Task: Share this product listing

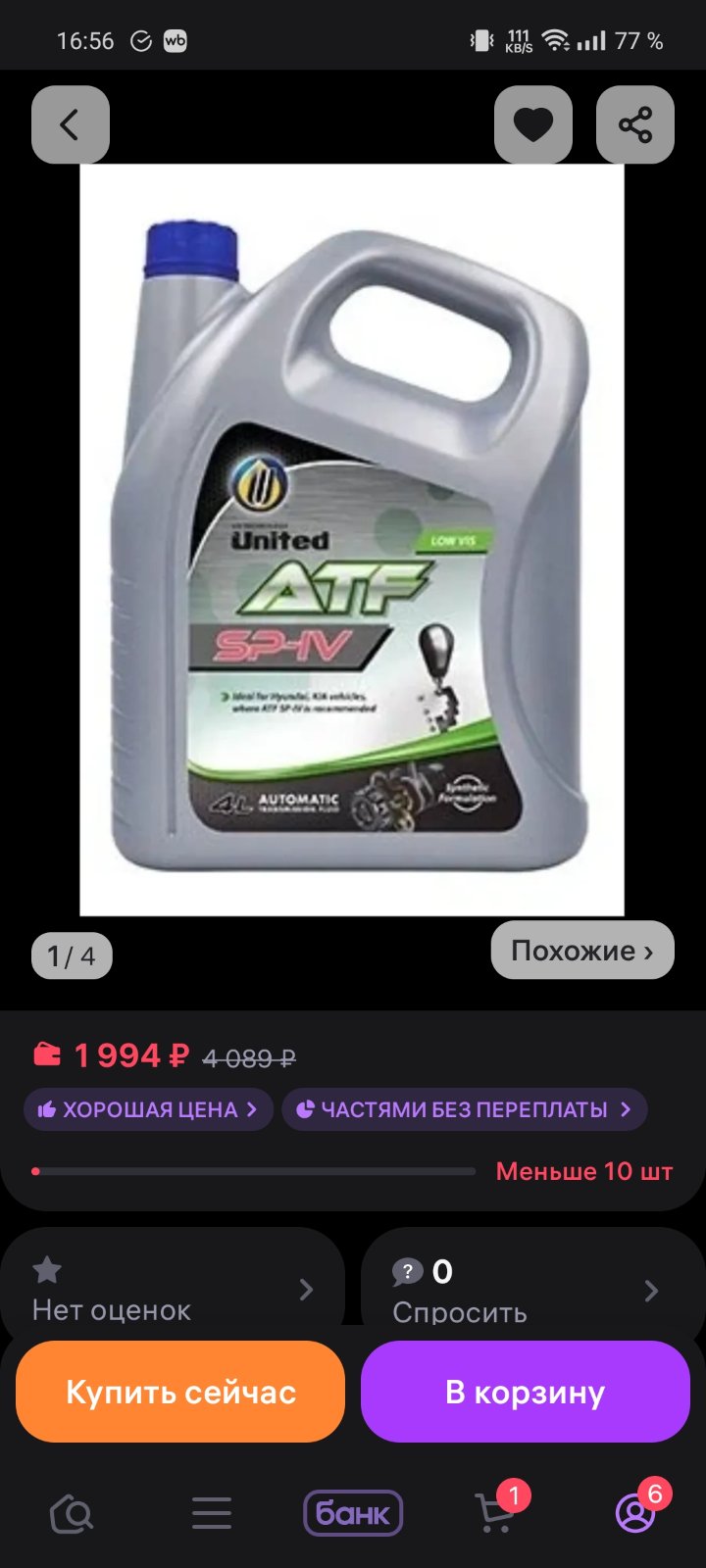Action: pyautogui.click(x=634, y=124)
